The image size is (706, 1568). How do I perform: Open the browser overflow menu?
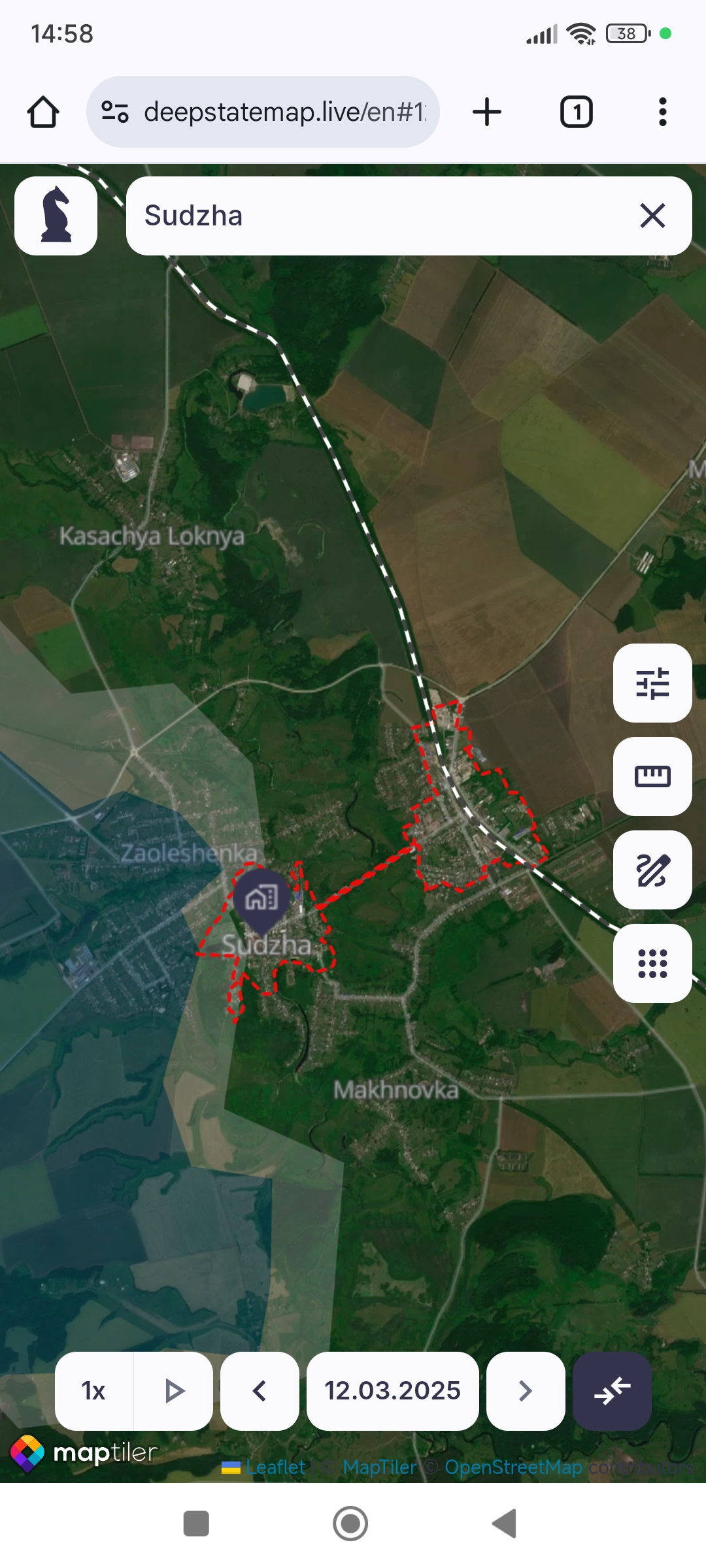(662, 112)
